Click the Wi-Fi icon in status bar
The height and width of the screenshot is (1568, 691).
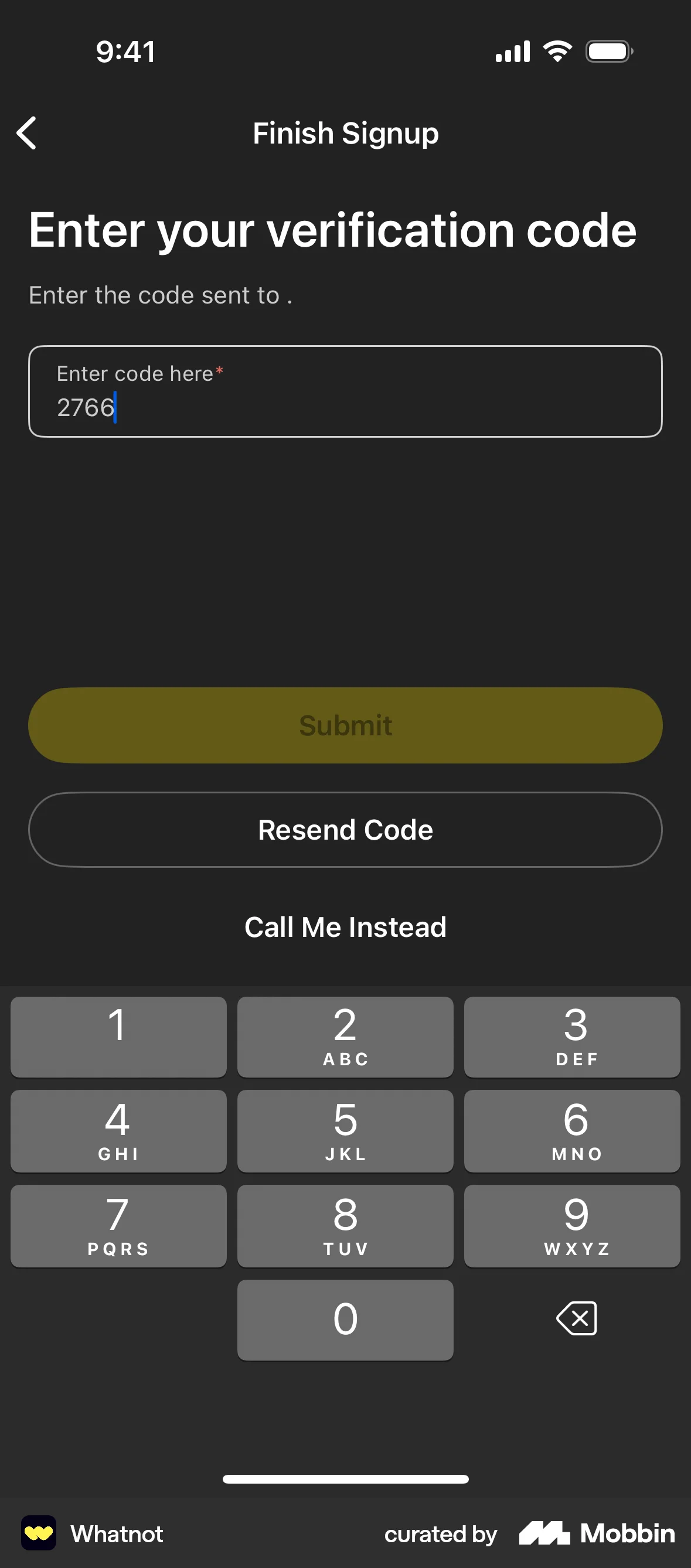pyautogui.click(x=556, y=51)
